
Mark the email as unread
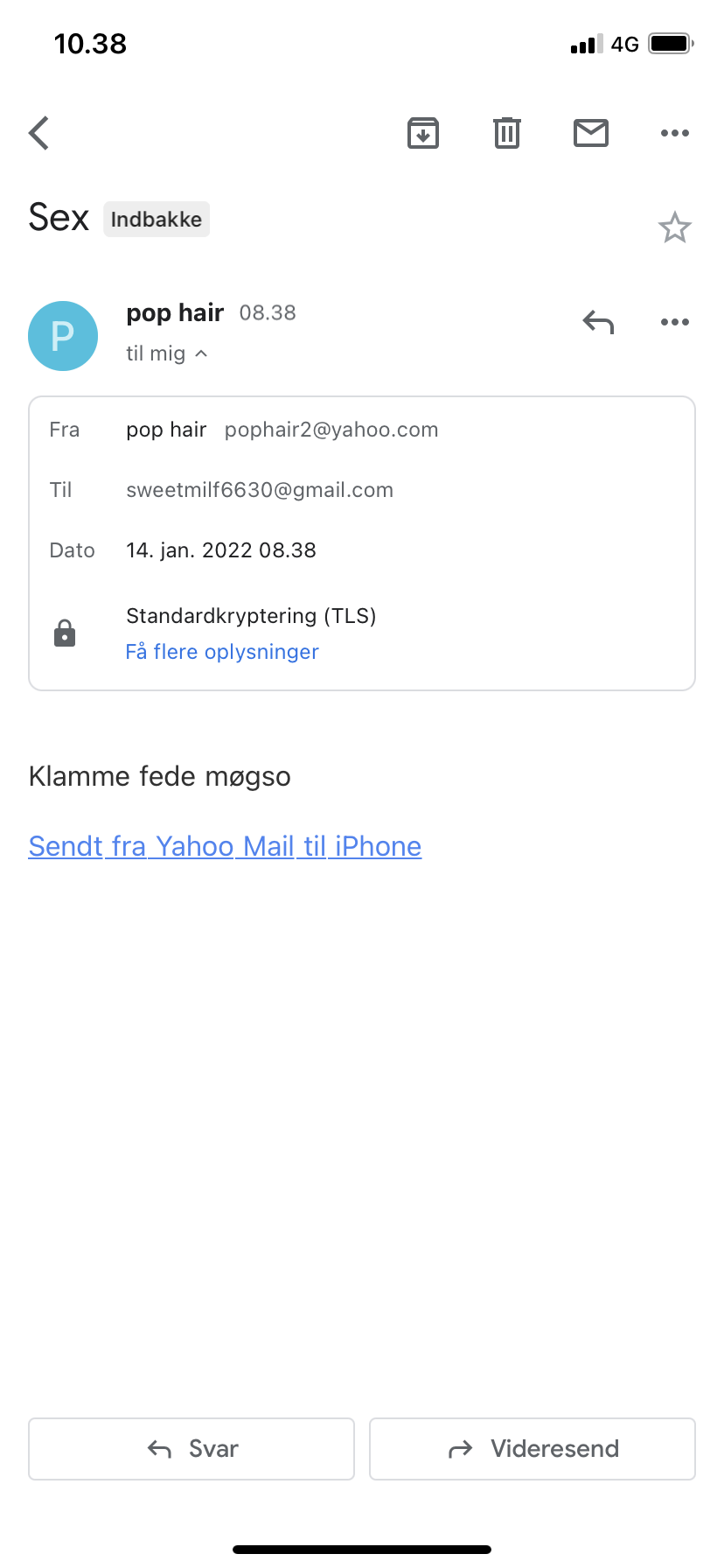click(x=591, y=133)
